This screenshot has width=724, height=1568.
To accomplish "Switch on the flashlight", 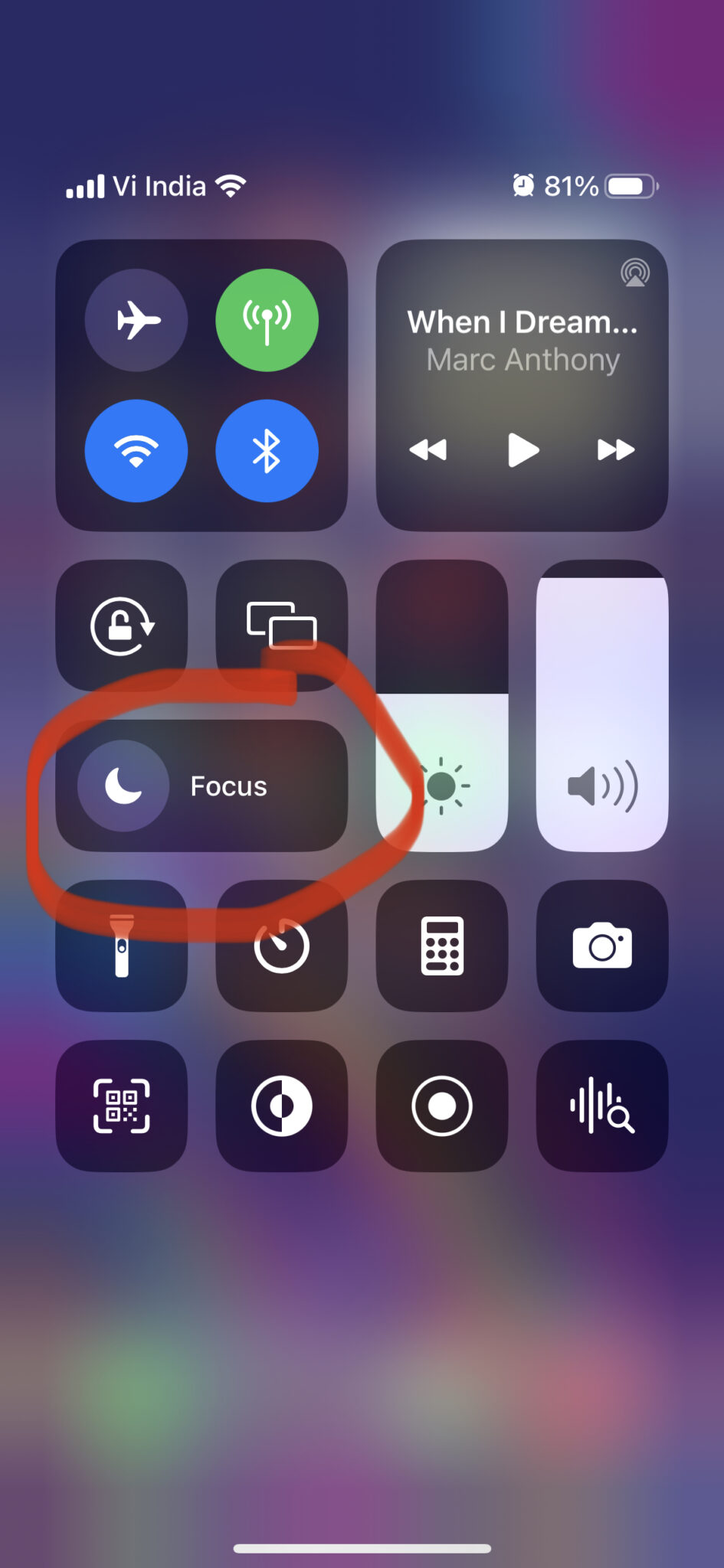I will (122, 946).
